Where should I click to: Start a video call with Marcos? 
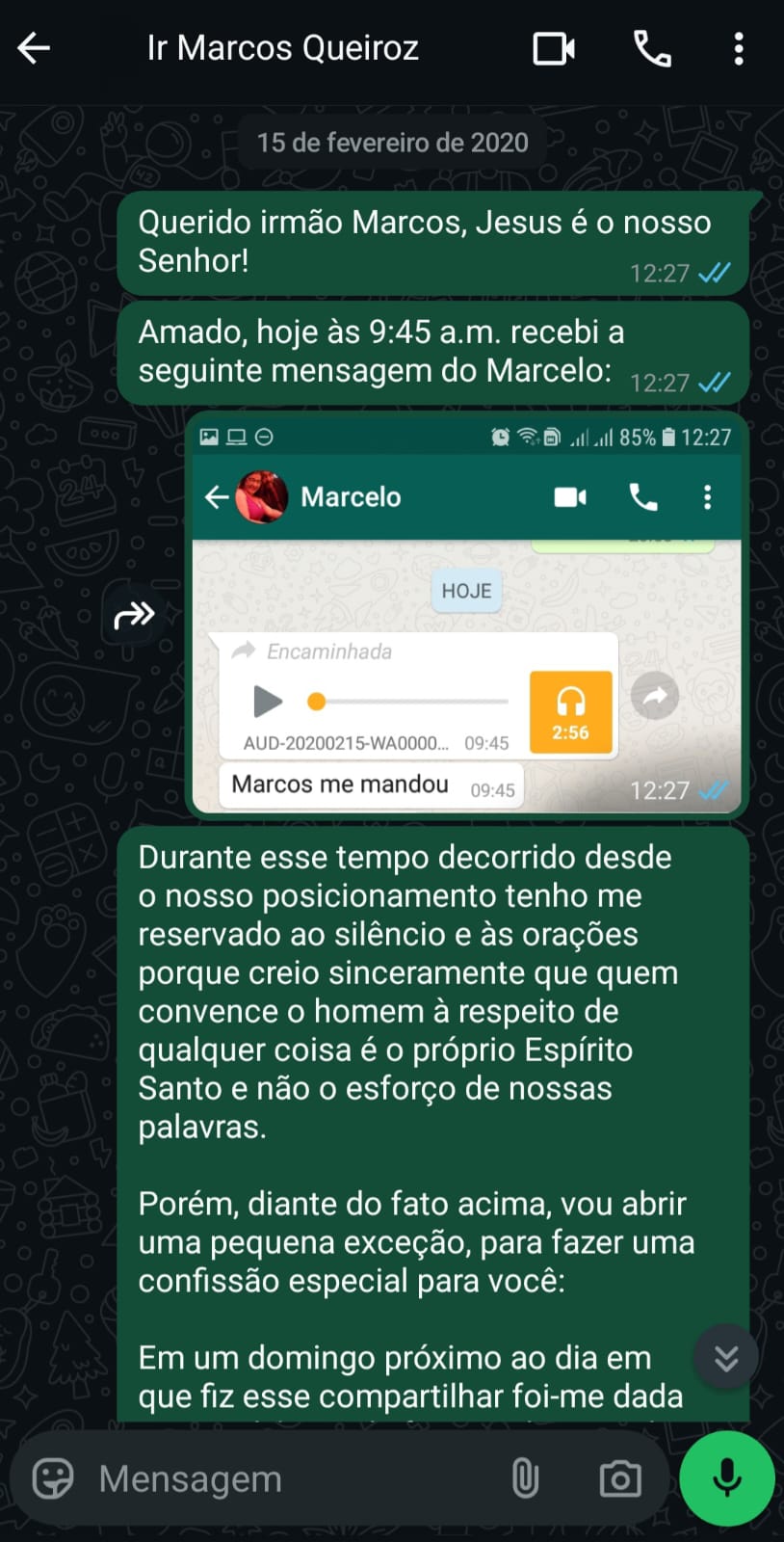554,48
